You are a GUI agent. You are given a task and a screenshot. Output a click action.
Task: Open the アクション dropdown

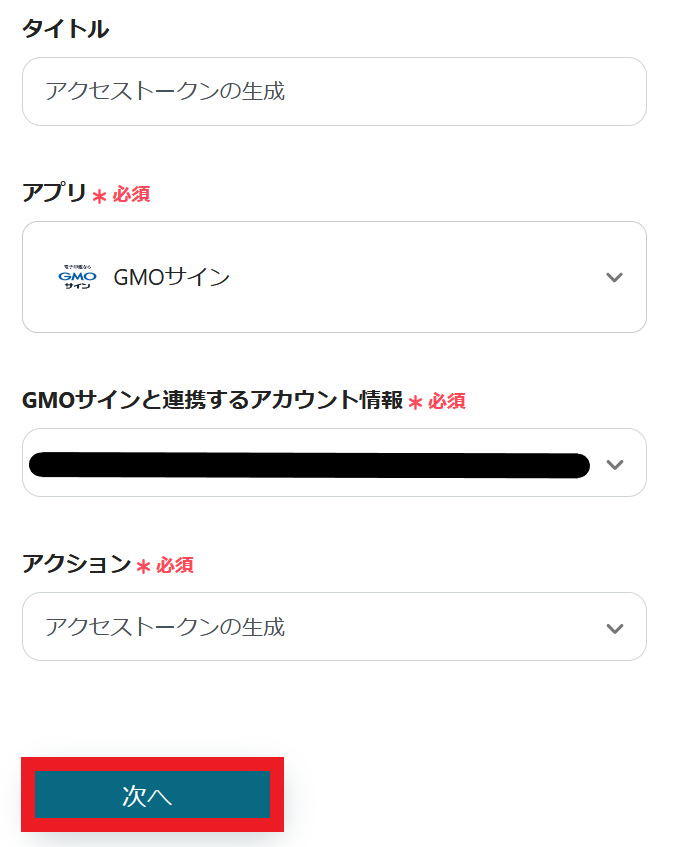(333, 627)
